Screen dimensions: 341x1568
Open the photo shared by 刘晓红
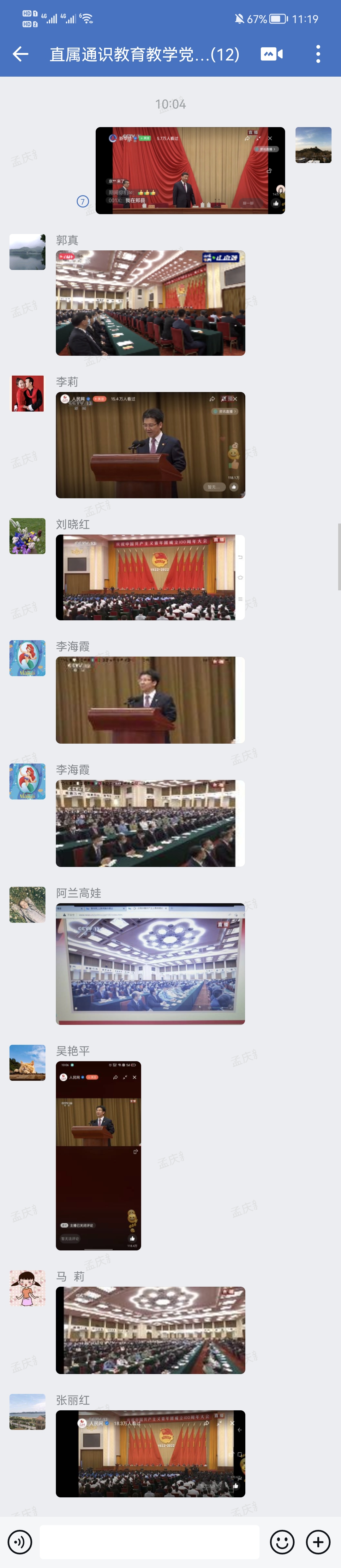(x=150, y=577)
